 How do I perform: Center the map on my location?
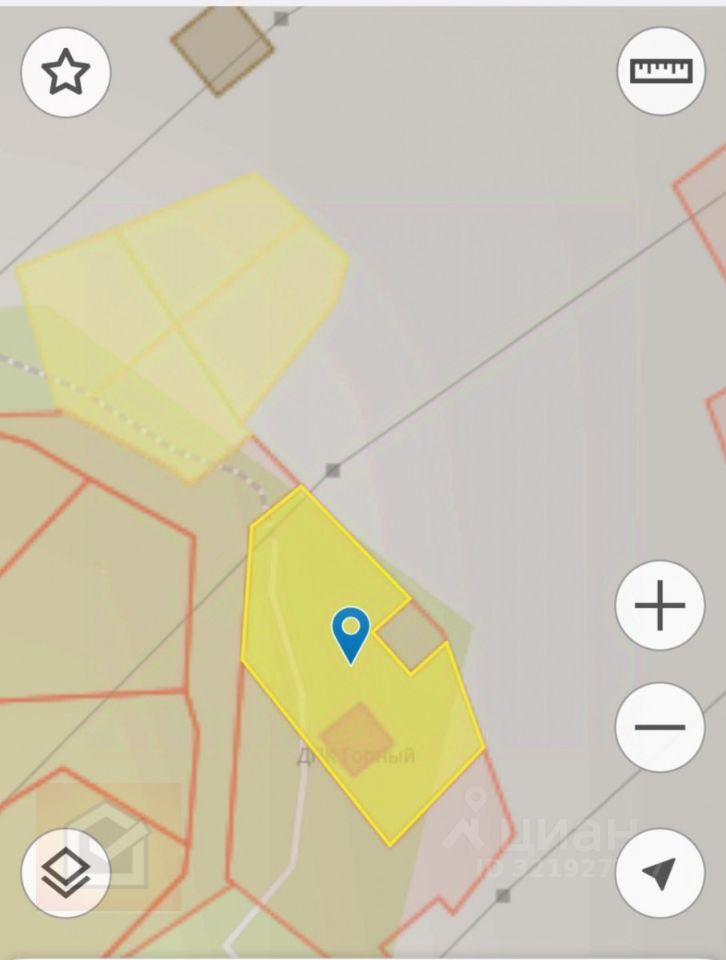point(660,873)
